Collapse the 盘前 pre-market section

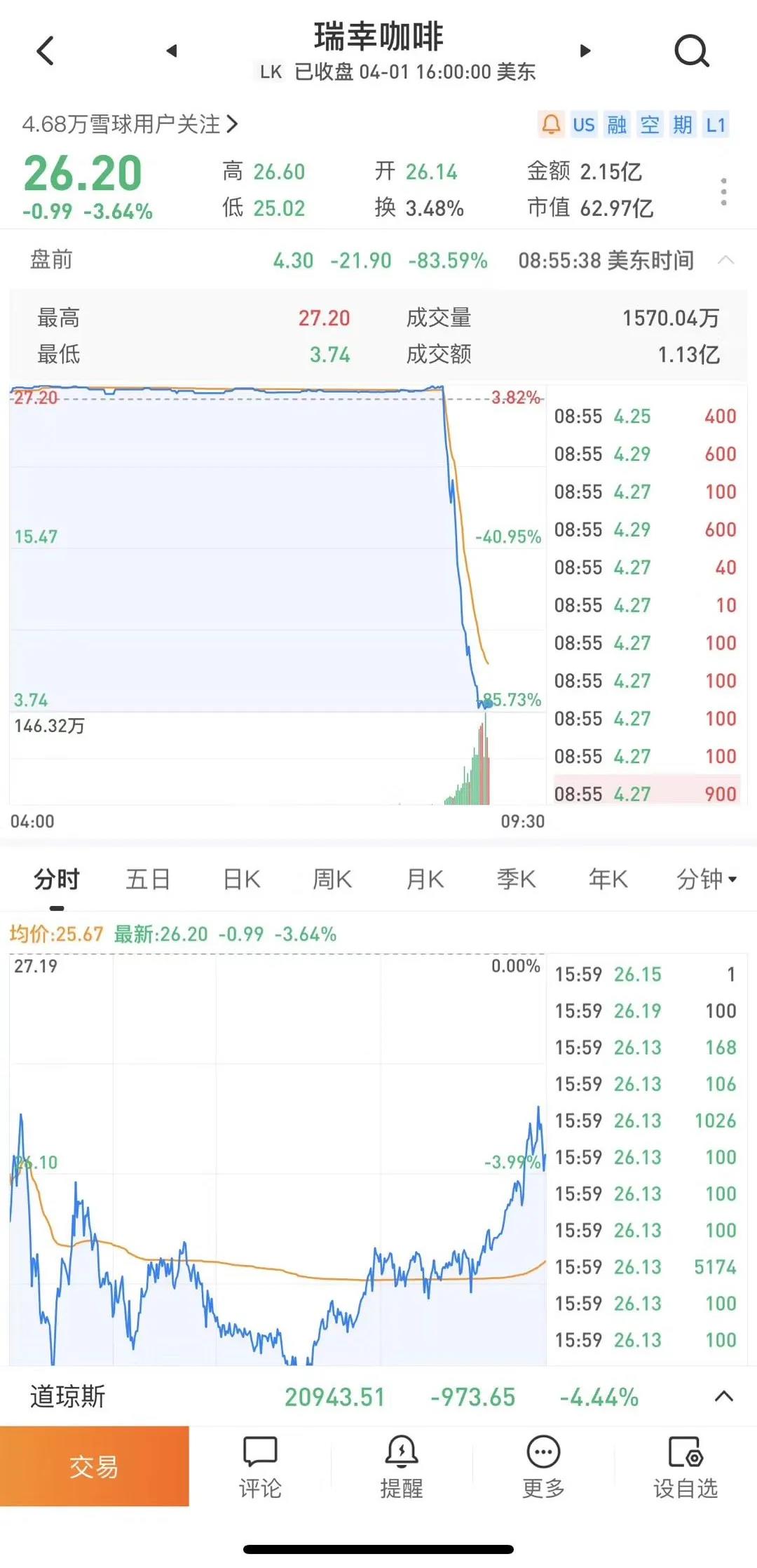tap(726, 260)
